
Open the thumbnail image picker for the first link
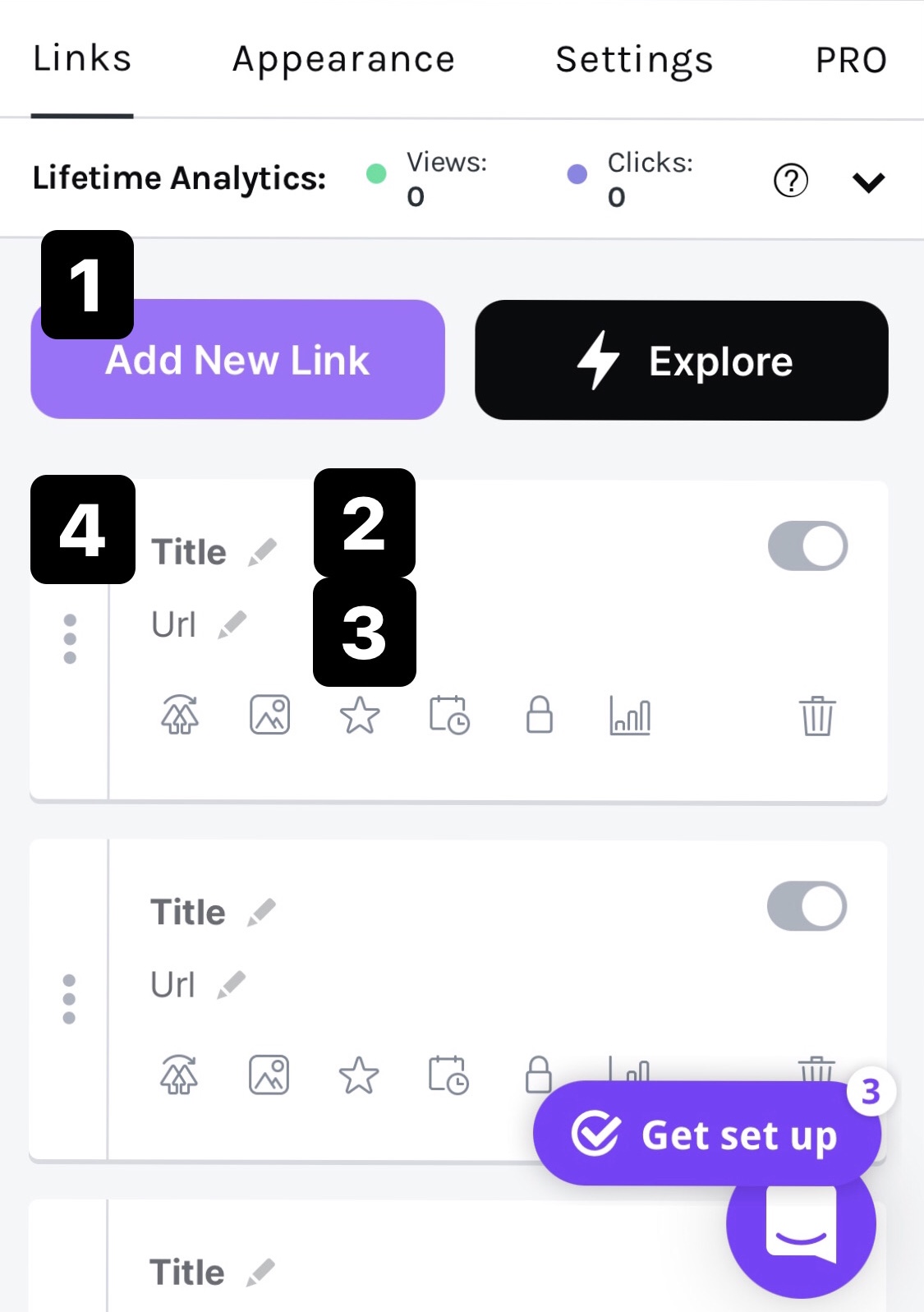click(x=269, y=715)
